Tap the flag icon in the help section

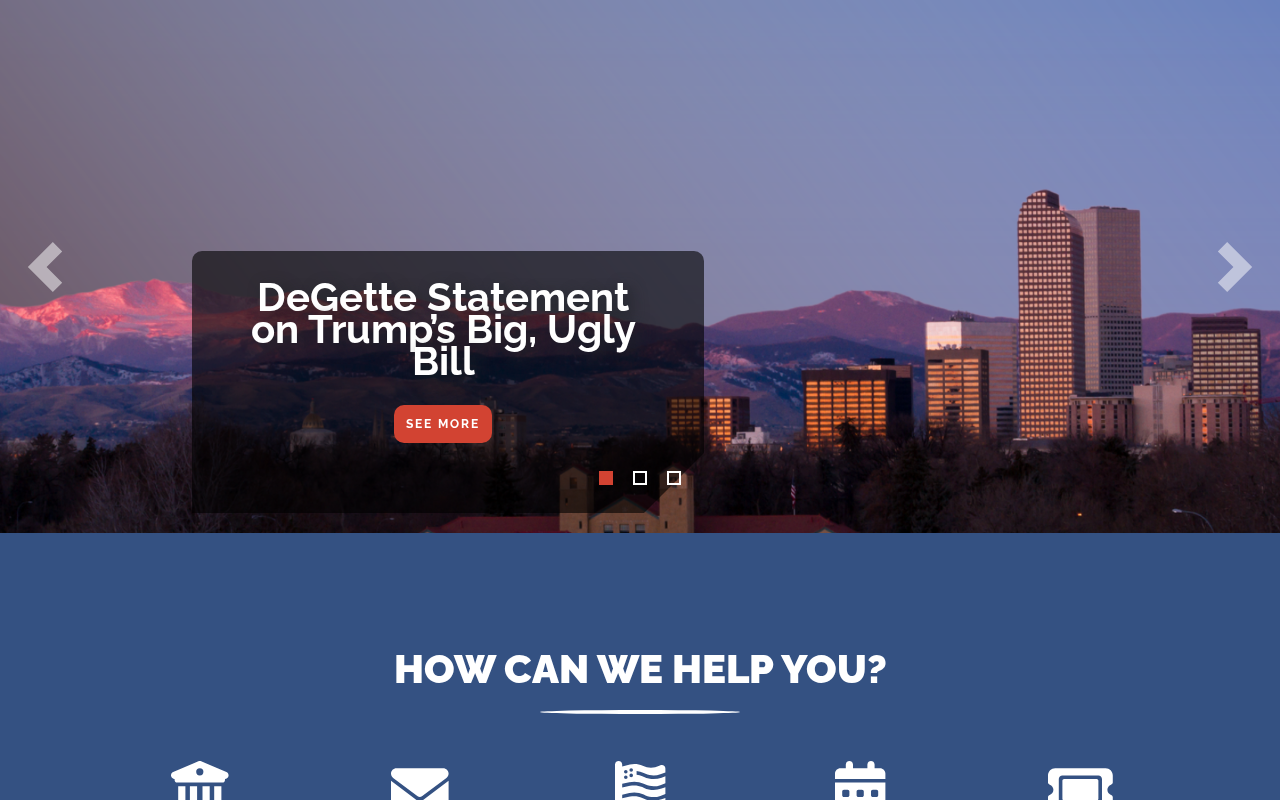[x=640, y=781]
